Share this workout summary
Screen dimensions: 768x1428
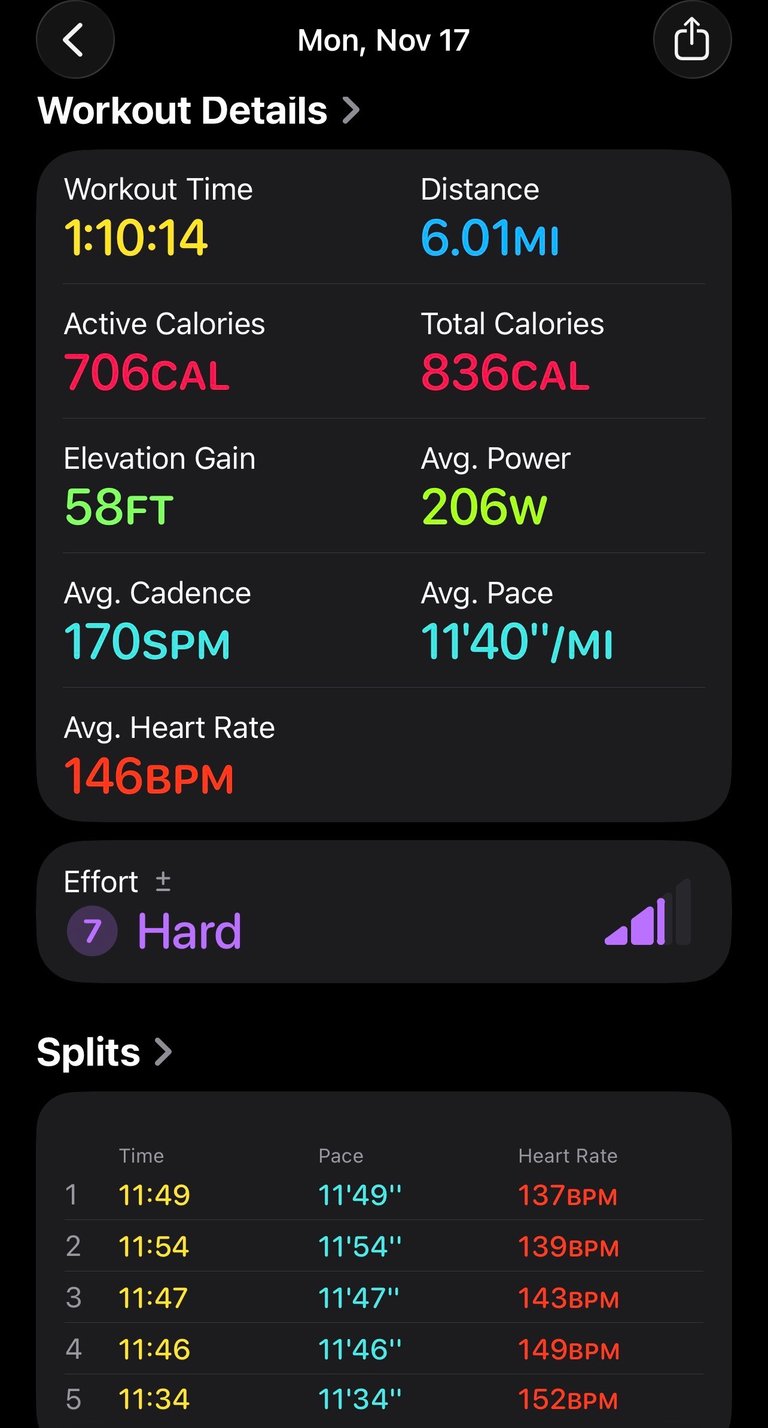tap(692, 40)
